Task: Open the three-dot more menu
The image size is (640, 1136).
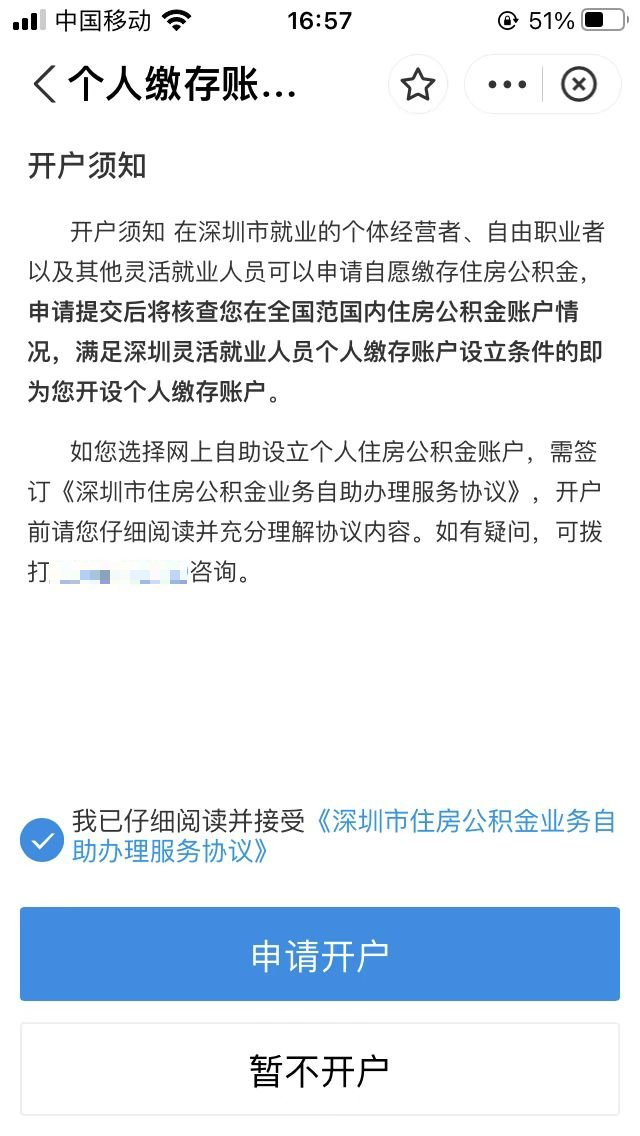Action: [x=507, y=85]
